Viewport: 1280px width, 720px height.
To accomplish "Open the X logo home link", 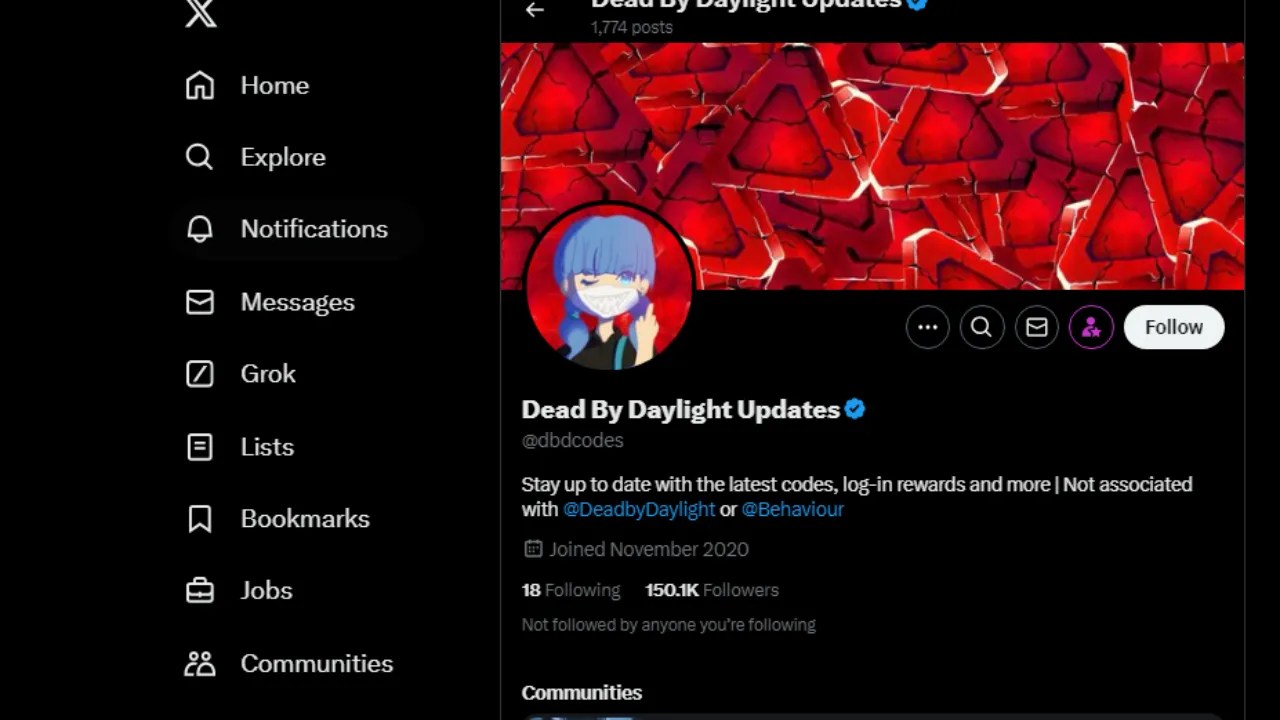I will click(x=201, y=13).
